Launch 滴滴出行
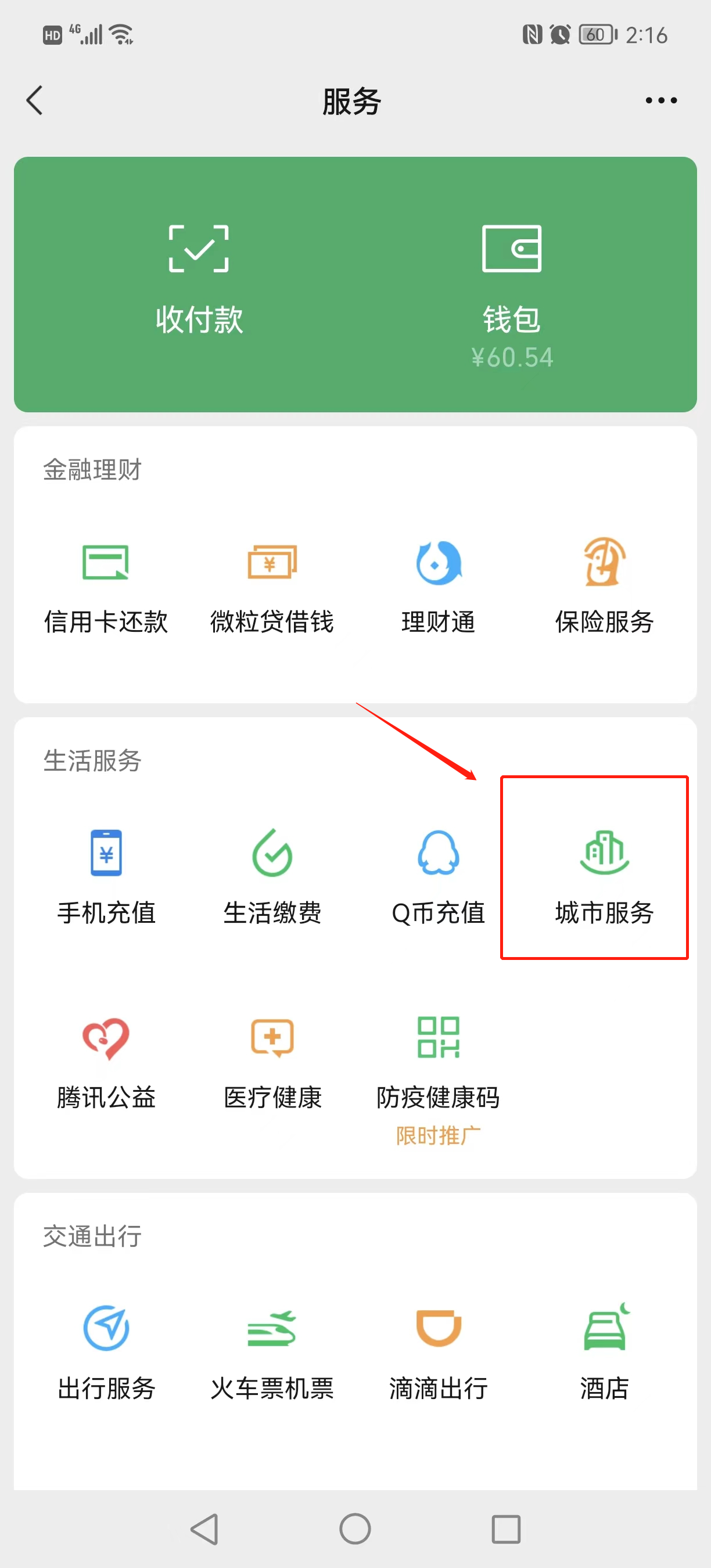711x1568 pixels. 439,1351
